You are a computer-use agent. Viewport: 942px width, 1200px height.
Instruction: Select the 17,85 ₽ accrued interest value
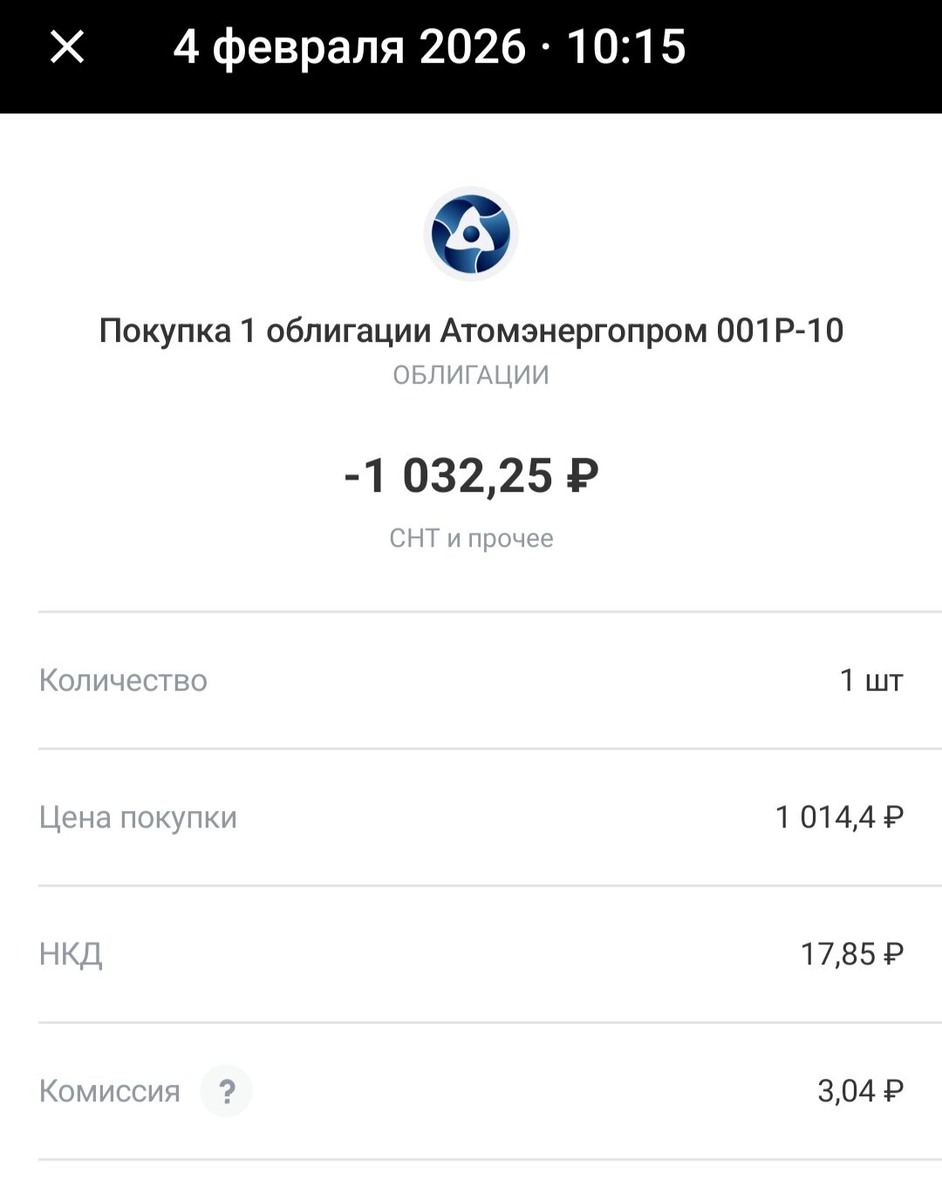852,954
